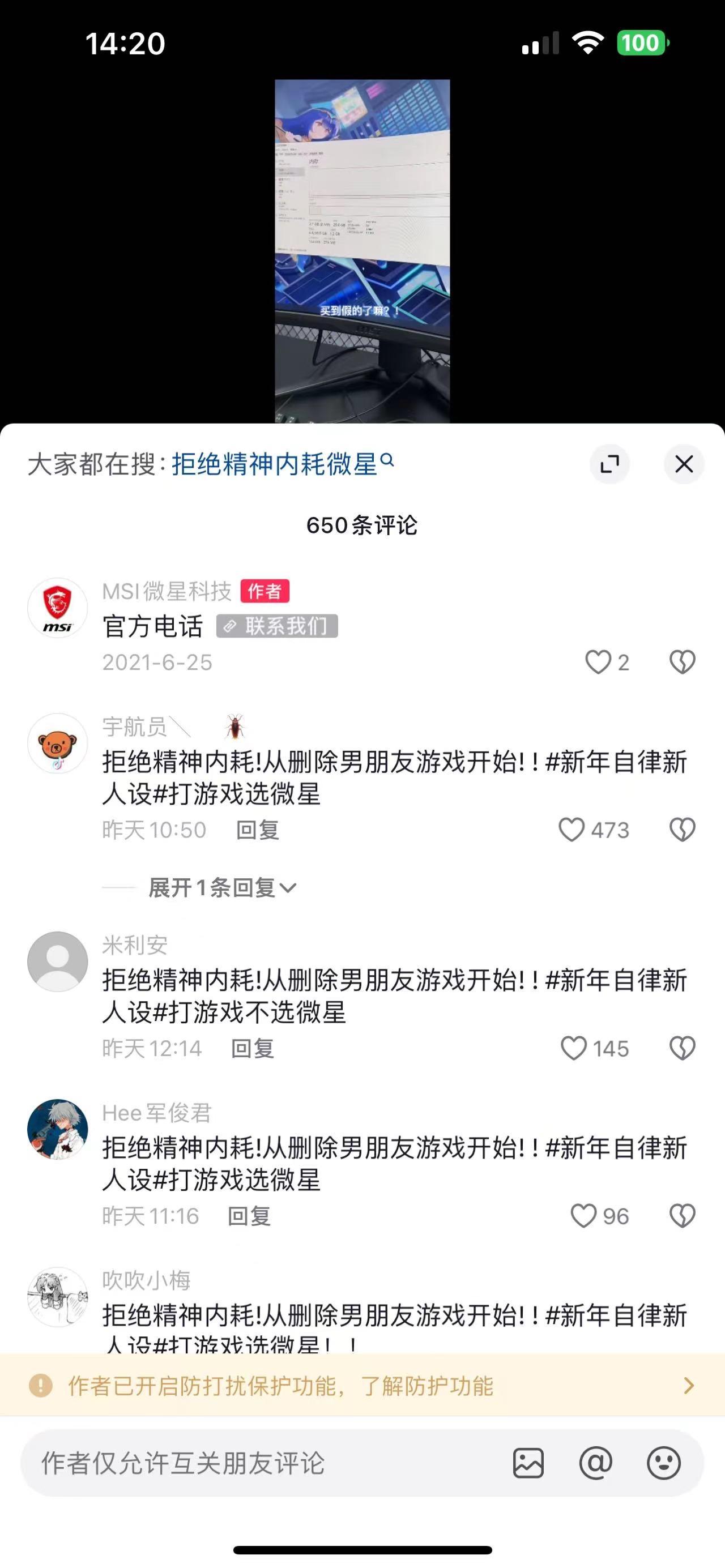The height and width of the screenshot is (1568, 725).
Task: Expand 展开1条回复 under 宇航员's comment
Action: (x=222, y=888)
